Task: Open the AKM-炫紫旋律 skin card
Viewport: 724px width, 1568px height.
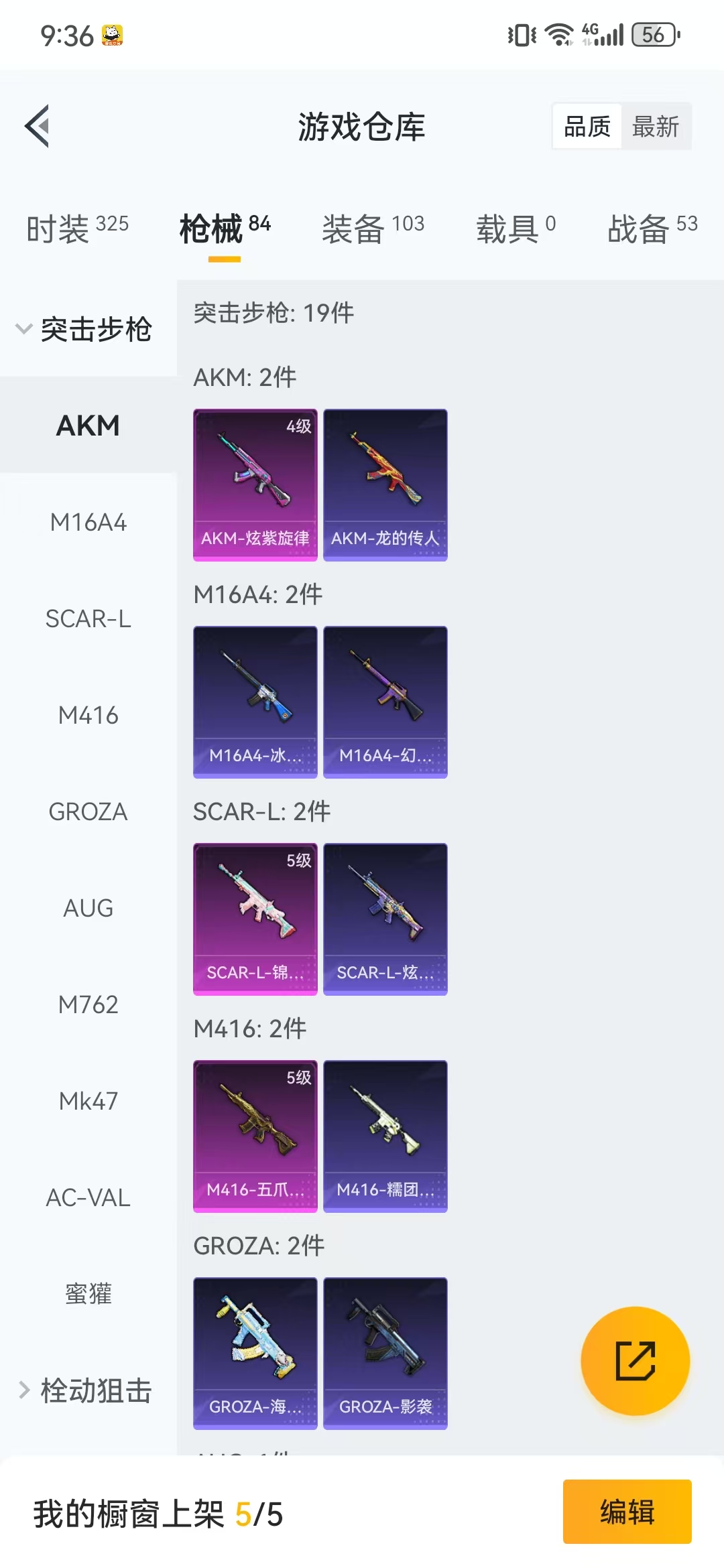Action: point(255,485)
